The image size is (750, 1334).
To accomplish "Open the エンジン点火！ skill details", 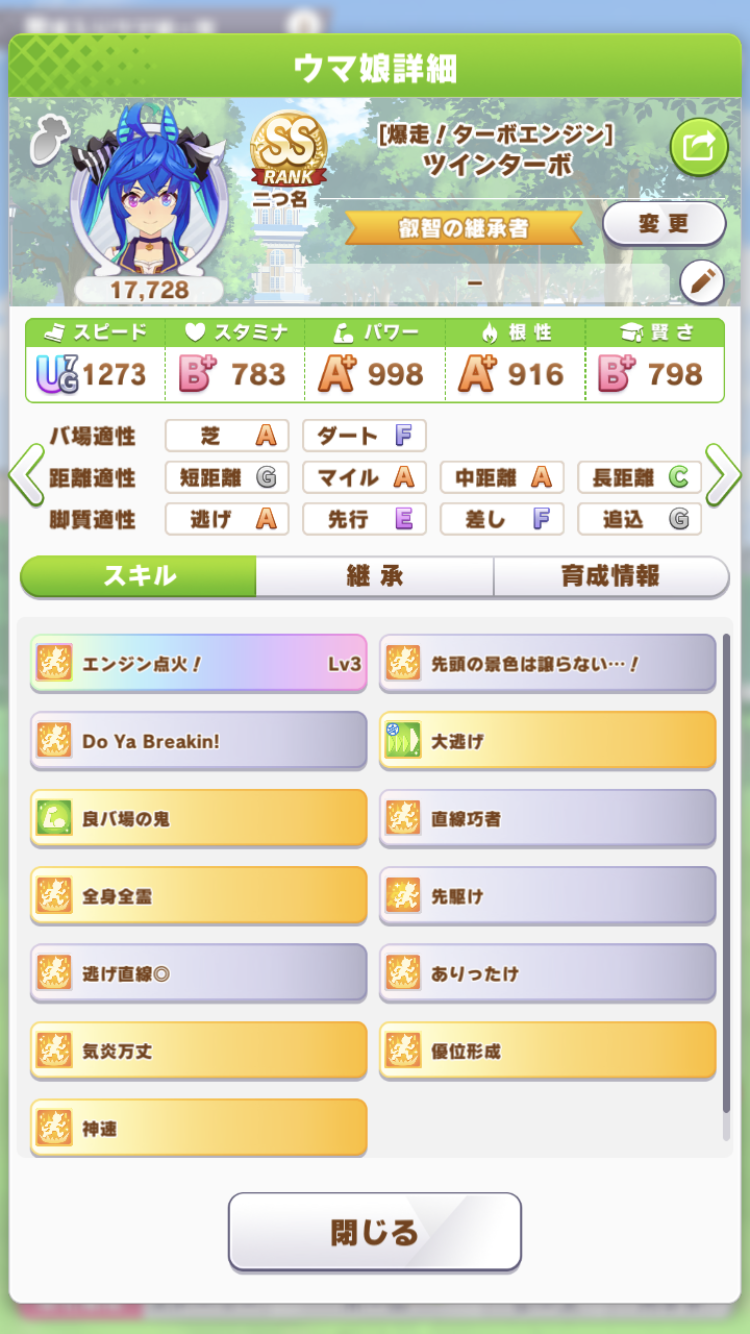I will (198, 663).
